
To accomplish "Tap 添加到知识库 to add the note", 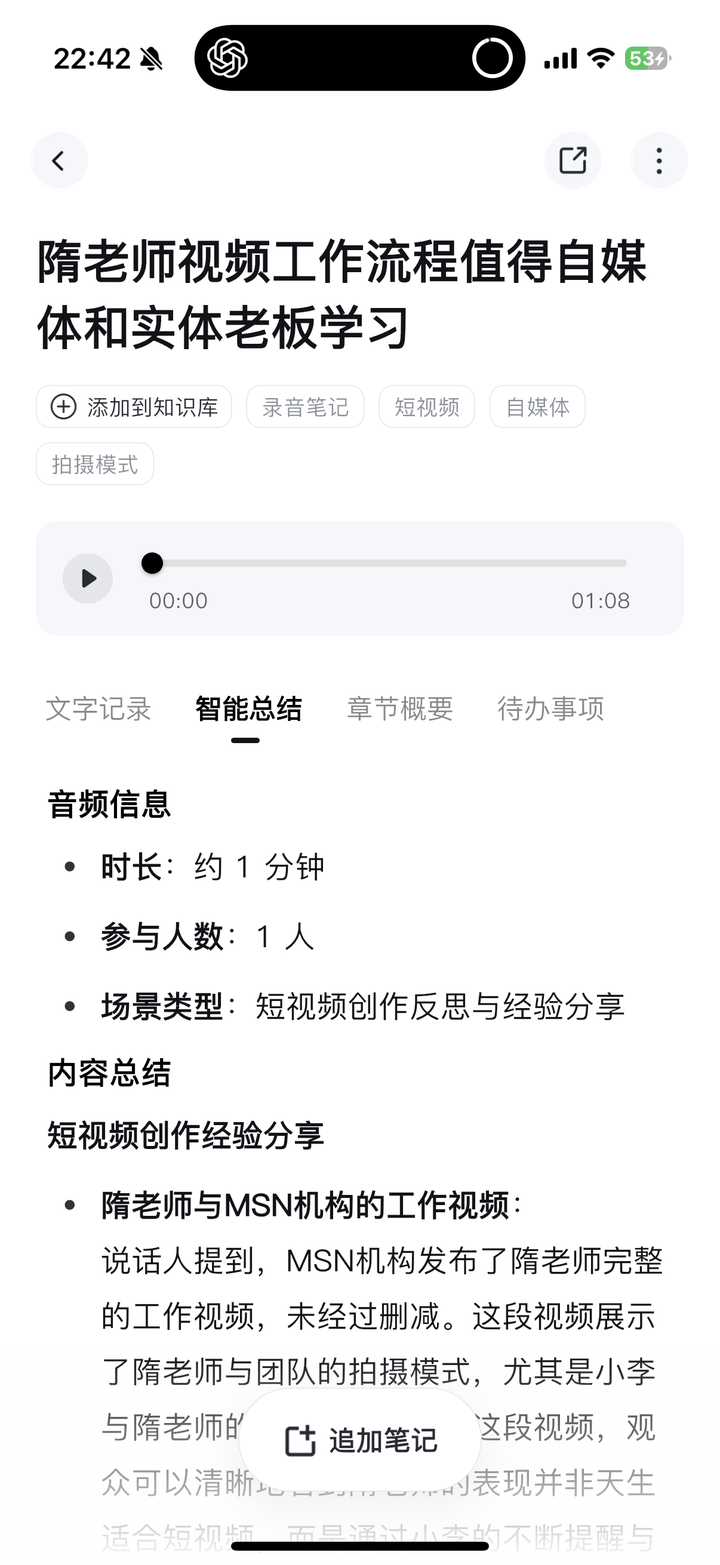I will point(134,407).
